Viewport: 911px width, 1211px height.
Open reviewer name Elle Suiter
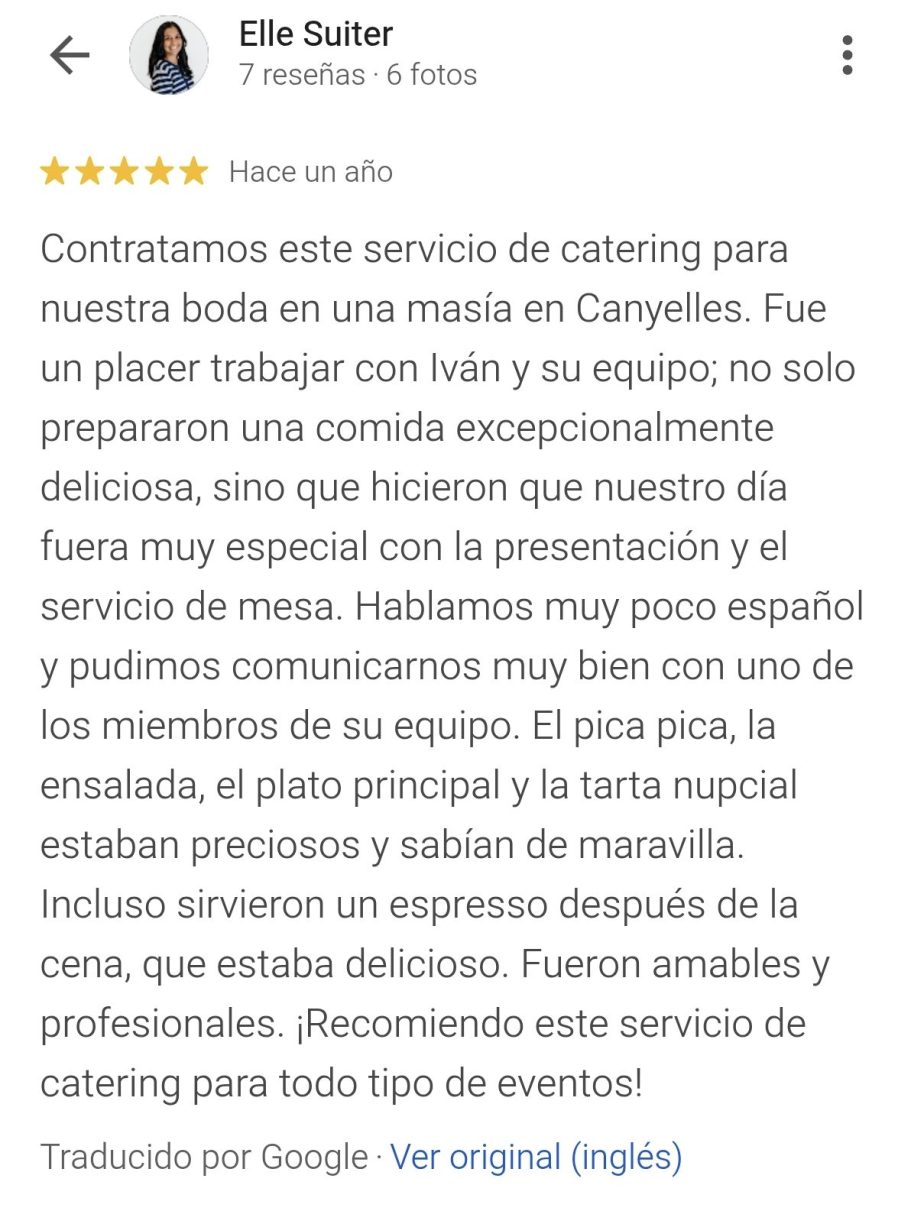tap(316, 34)
